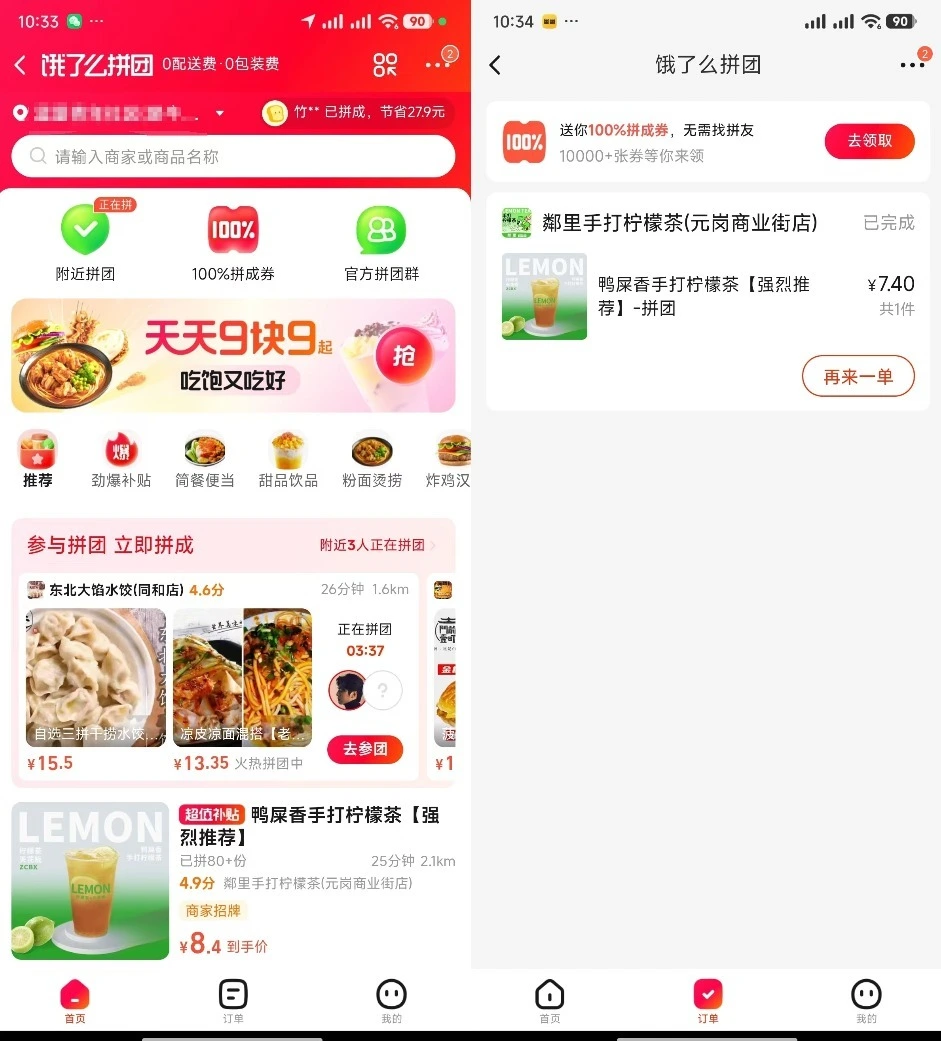Open the 凉皮凉面混搭 dish card
This screenshot has height=1041, width=941.
242,678
